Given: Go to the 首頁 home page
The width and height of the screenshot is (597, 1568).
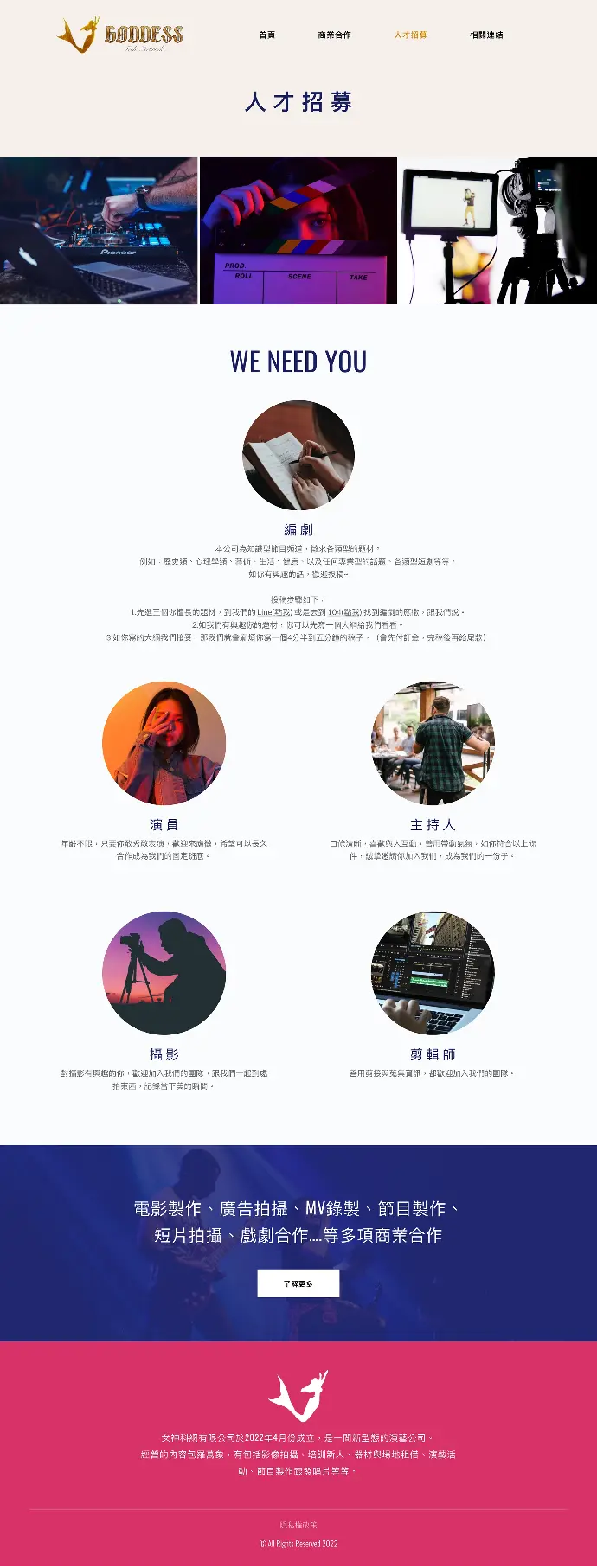Looking at the screenshot, I should [x=266, y=35].
